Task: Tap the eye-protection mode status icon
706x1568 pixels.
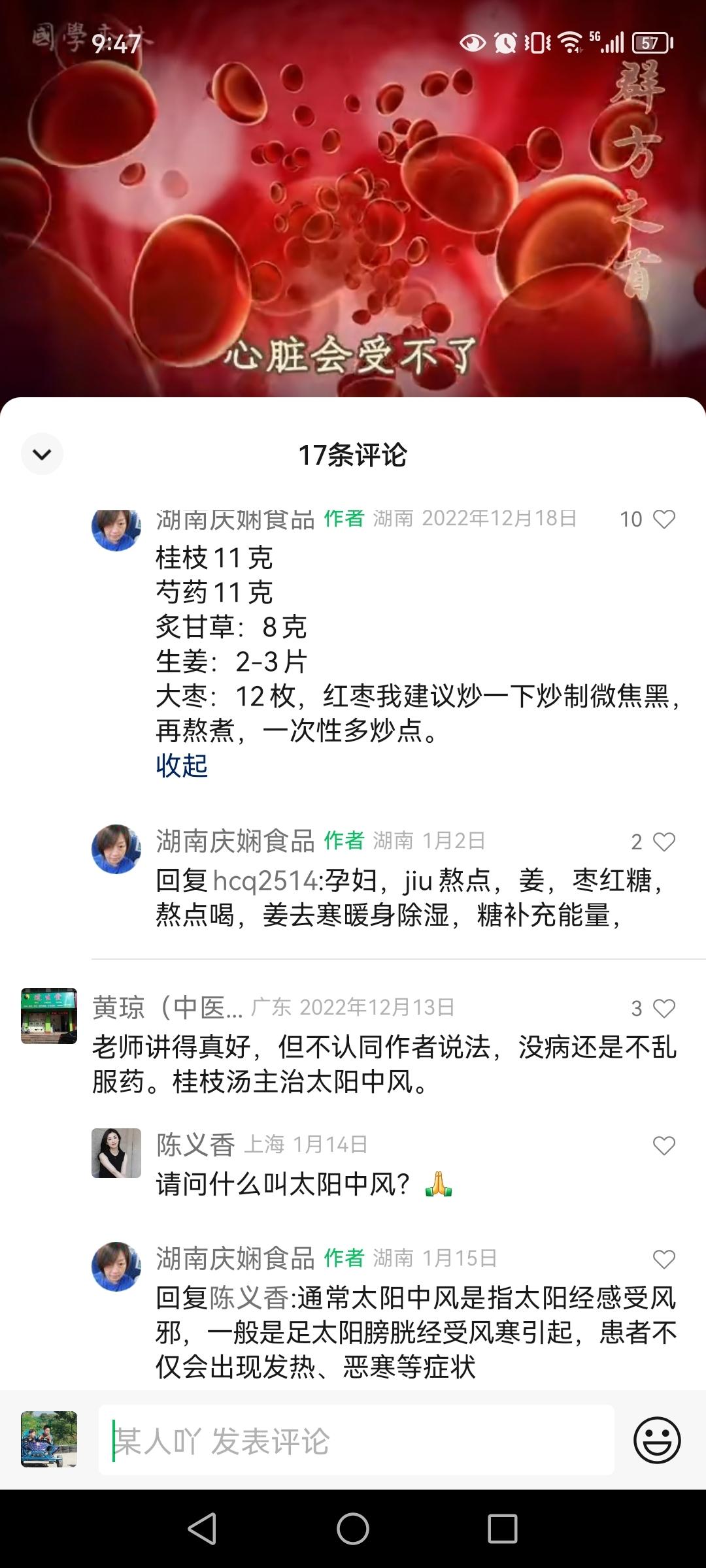Action: (x=473, y=42)
